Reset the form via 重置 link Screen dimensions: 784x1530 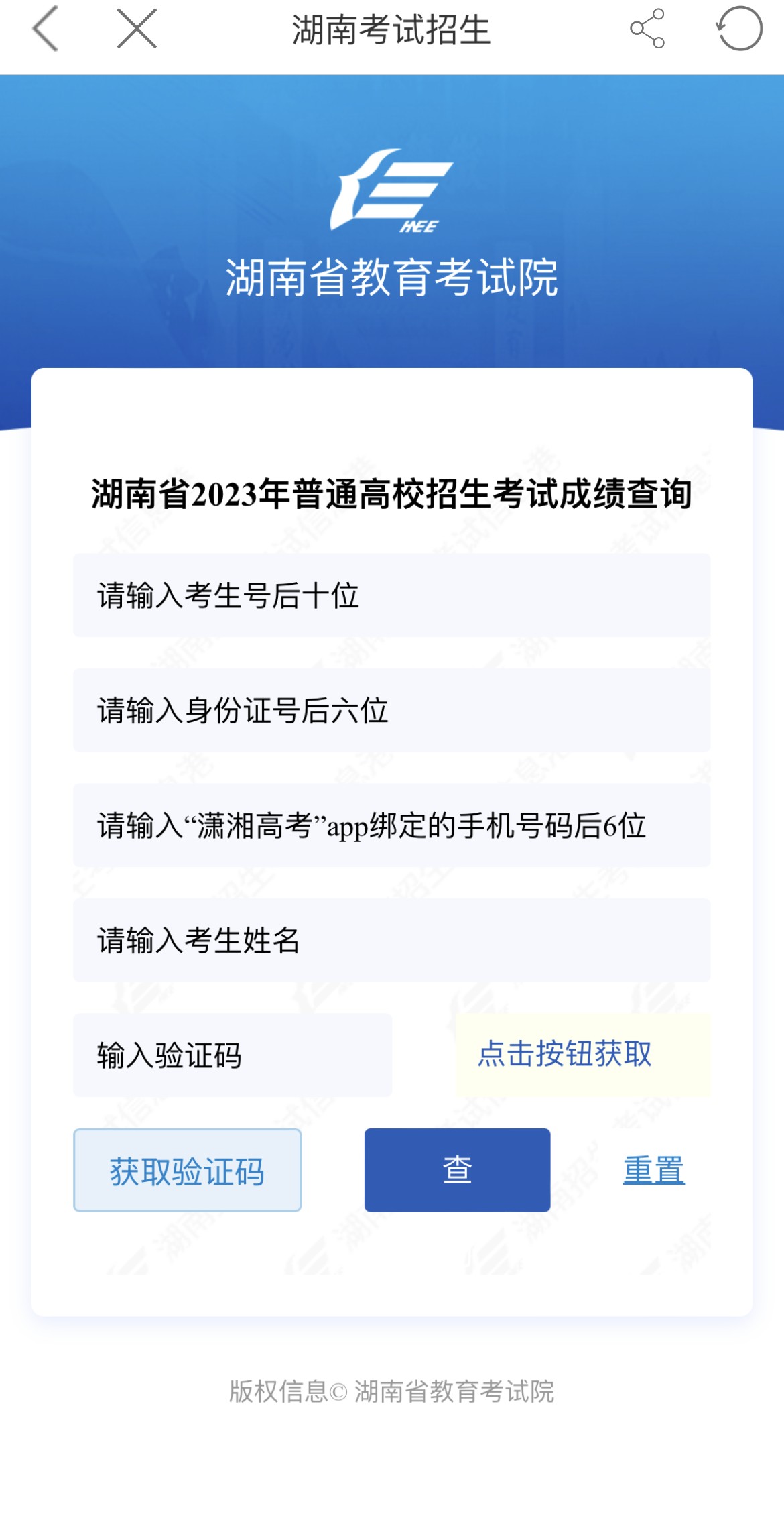(x=654, y=1170)
